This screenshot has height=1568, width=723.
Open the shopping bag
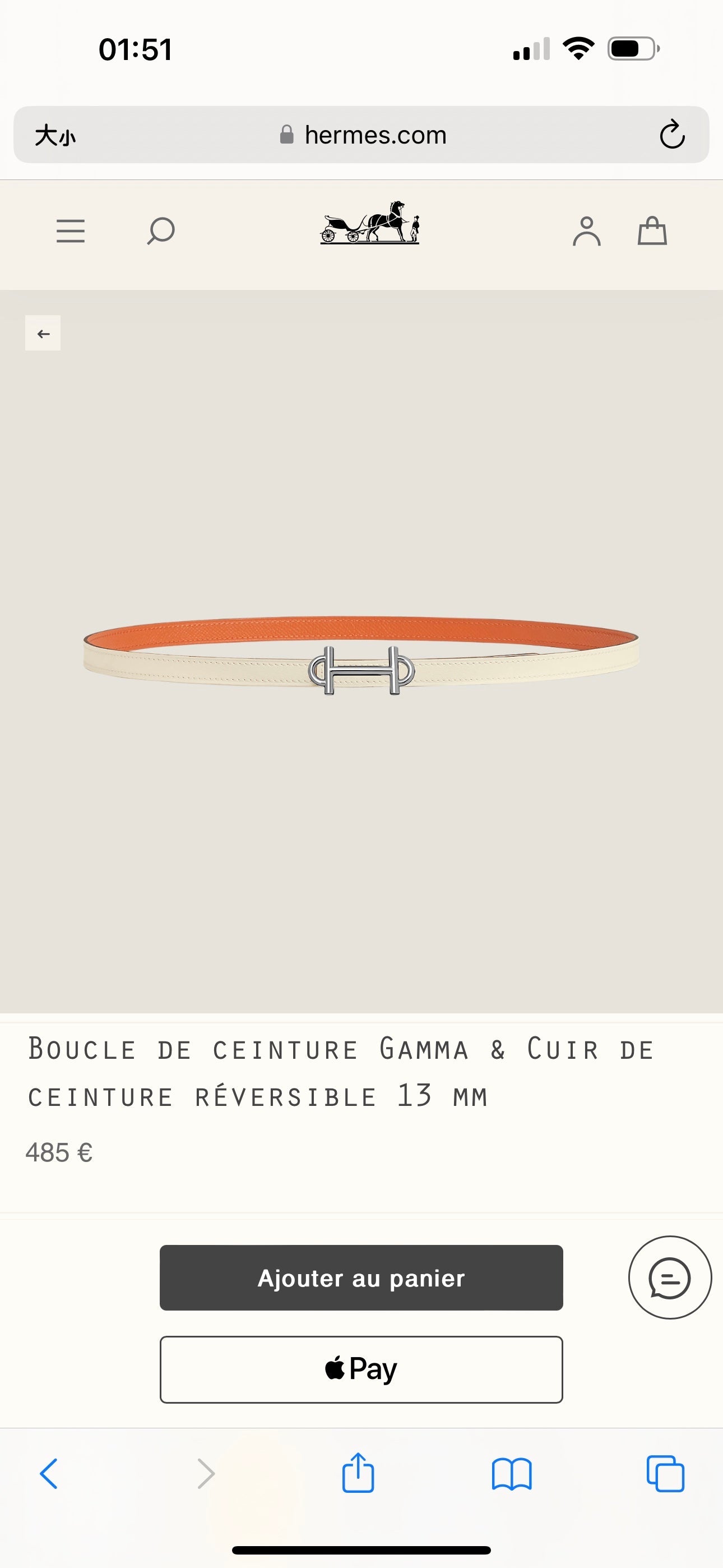click(652, 231)
